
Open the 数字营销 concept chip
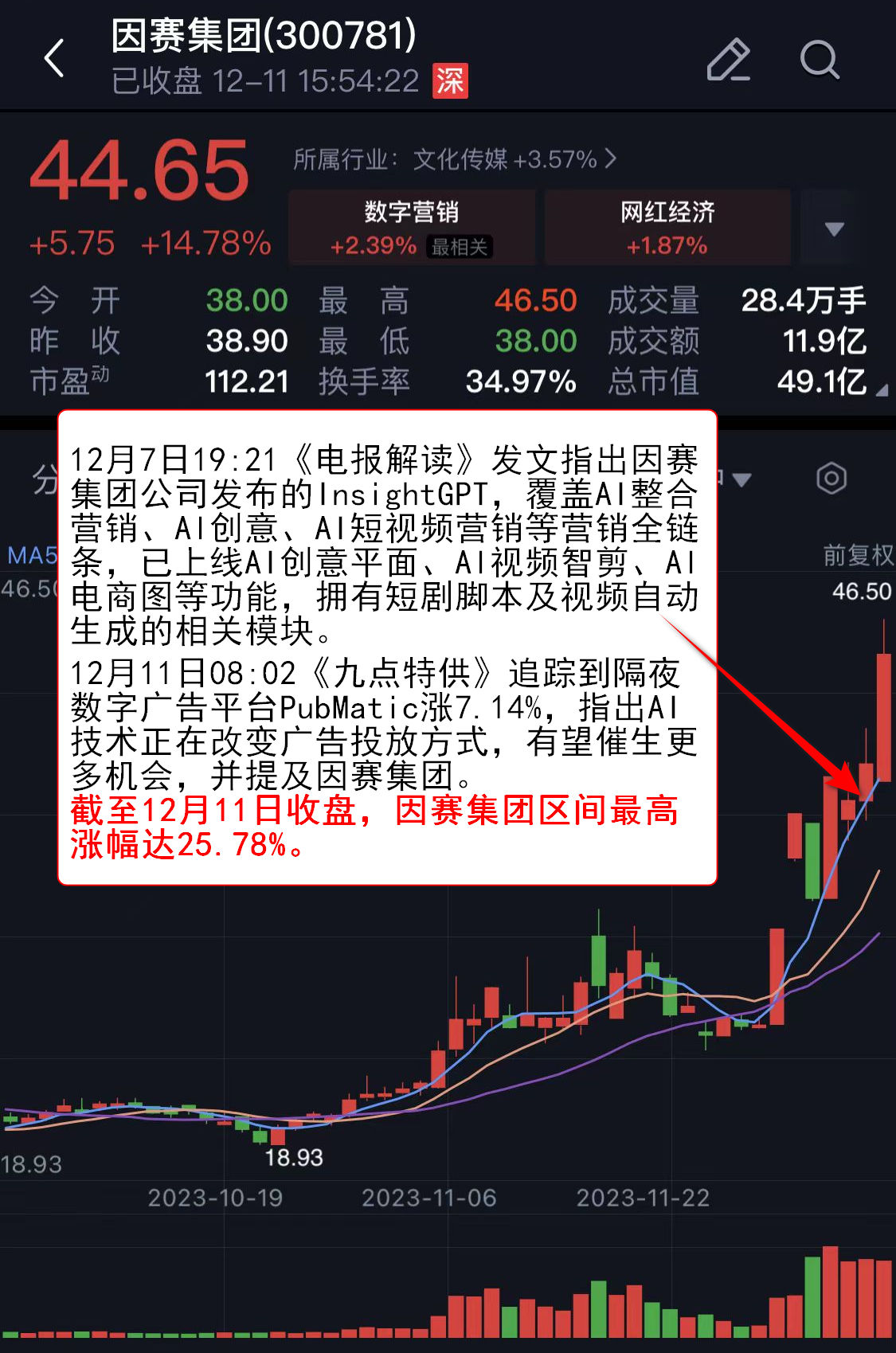(411, 228)
